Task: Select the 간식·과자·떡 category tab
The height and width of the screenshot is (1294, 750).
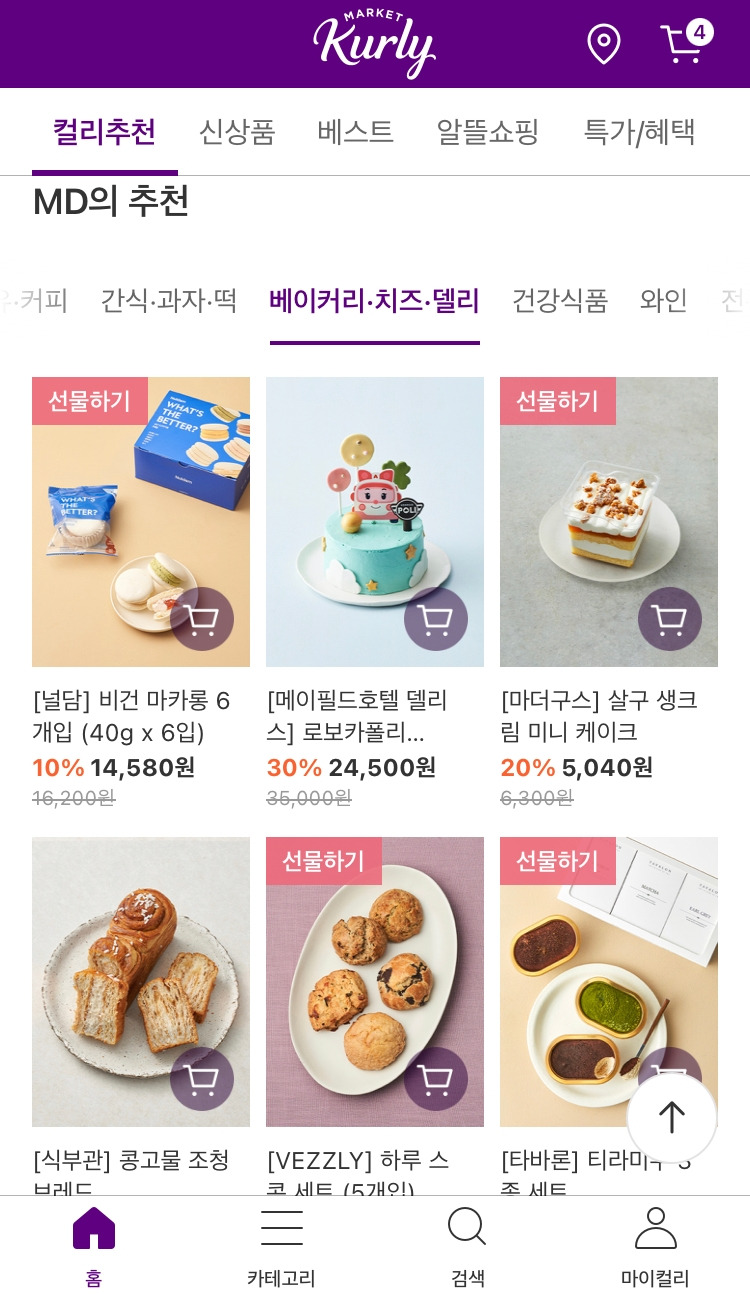Action: [169, 302]
